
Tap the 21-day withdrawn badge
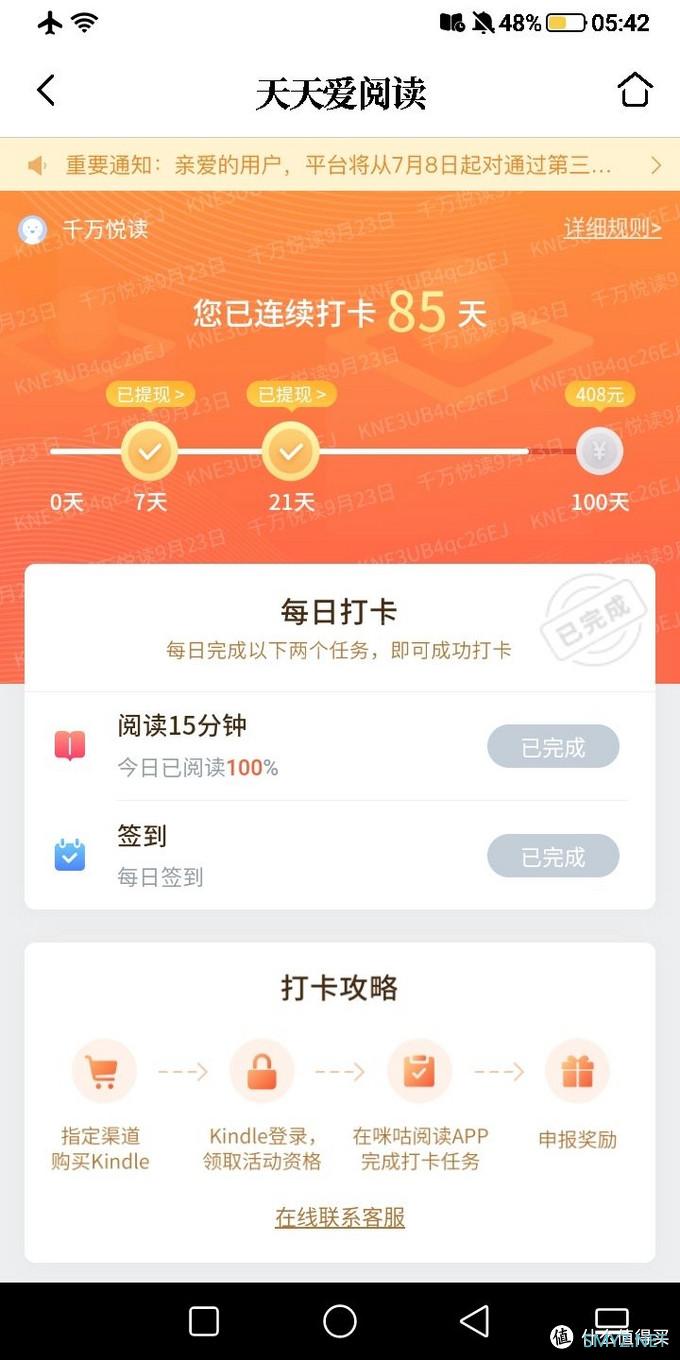tap(291, 395)
